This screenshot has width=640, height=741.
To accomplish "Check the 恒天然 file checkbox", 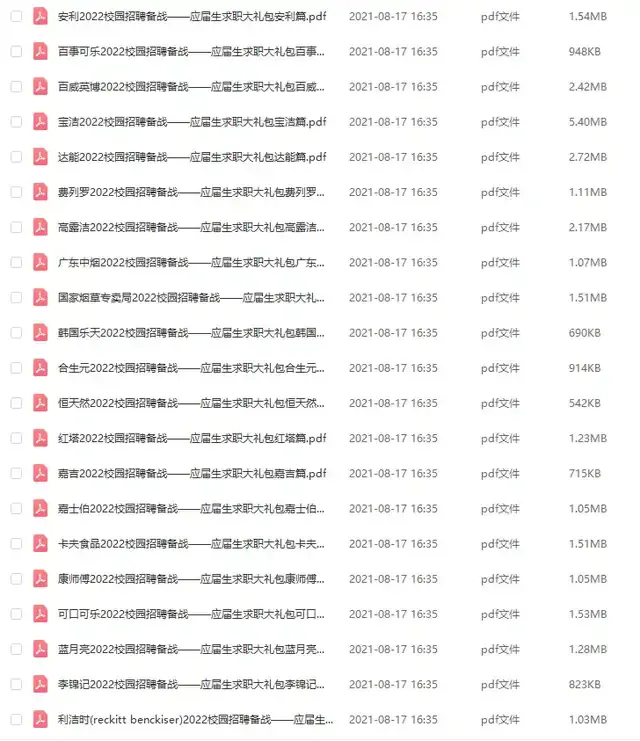I will [x=16, y=403].
